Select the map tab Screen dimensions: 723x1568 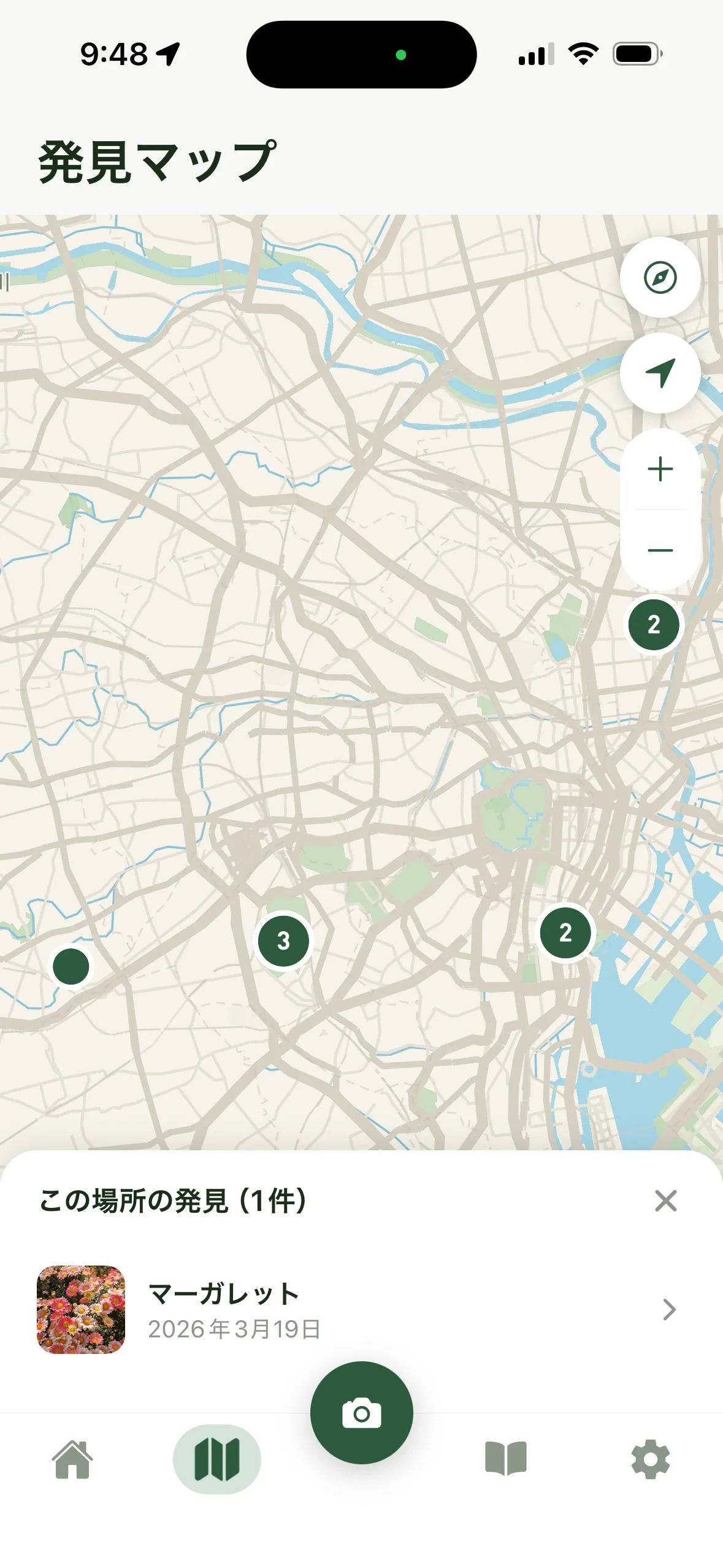pyautogui.click(x=217, y=1459)
